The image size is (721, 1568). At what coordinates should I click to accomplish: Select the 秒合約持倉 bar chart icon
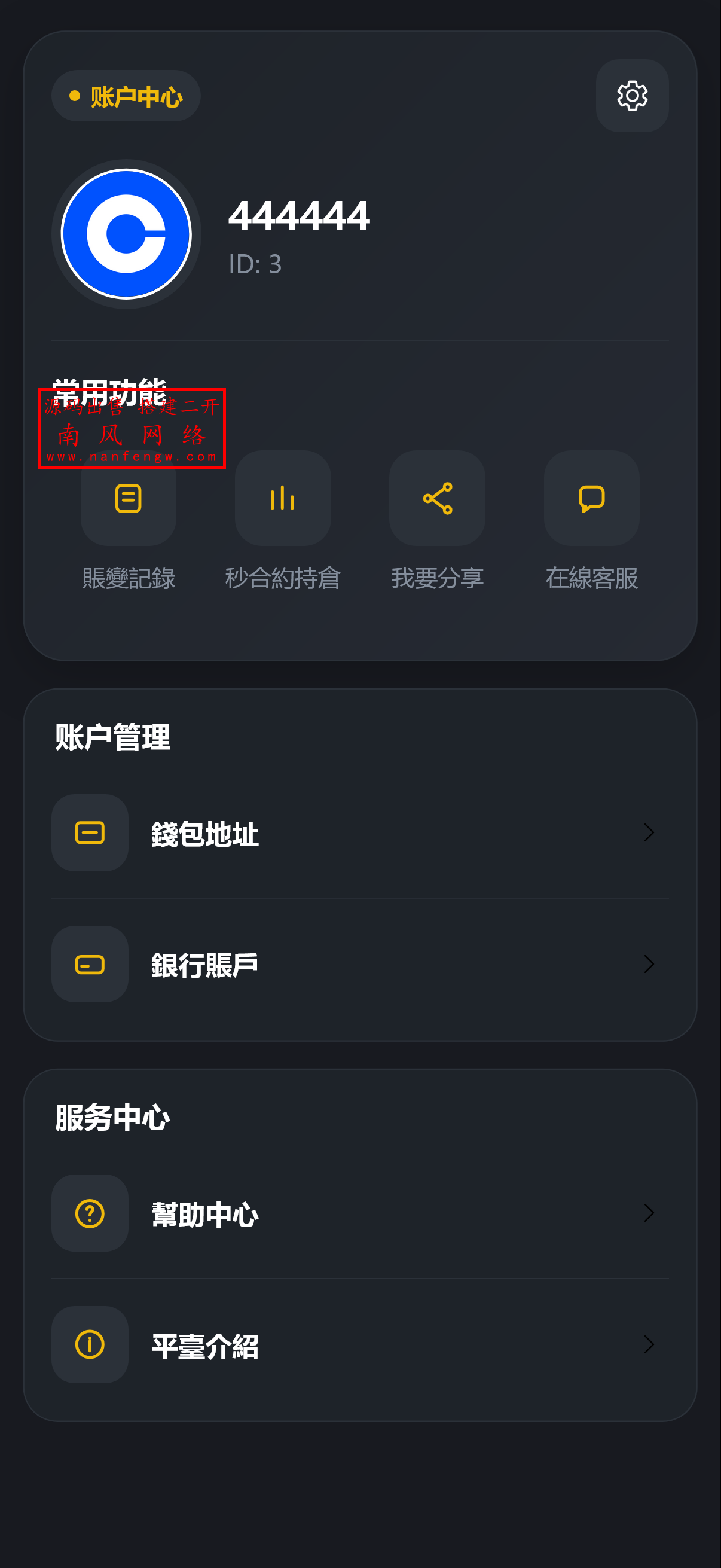coord(283,498)
